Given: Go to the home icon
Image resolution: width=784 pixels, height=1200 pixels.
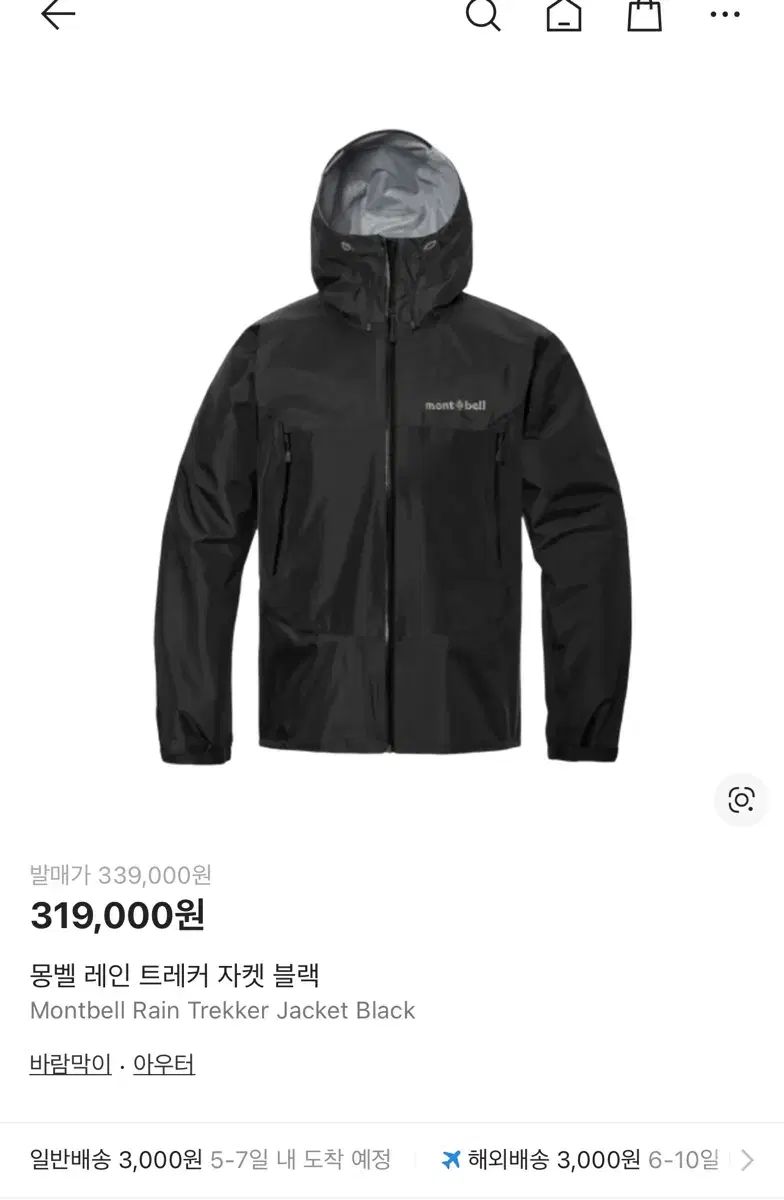Looking at the screenshot, I should 564,14.
